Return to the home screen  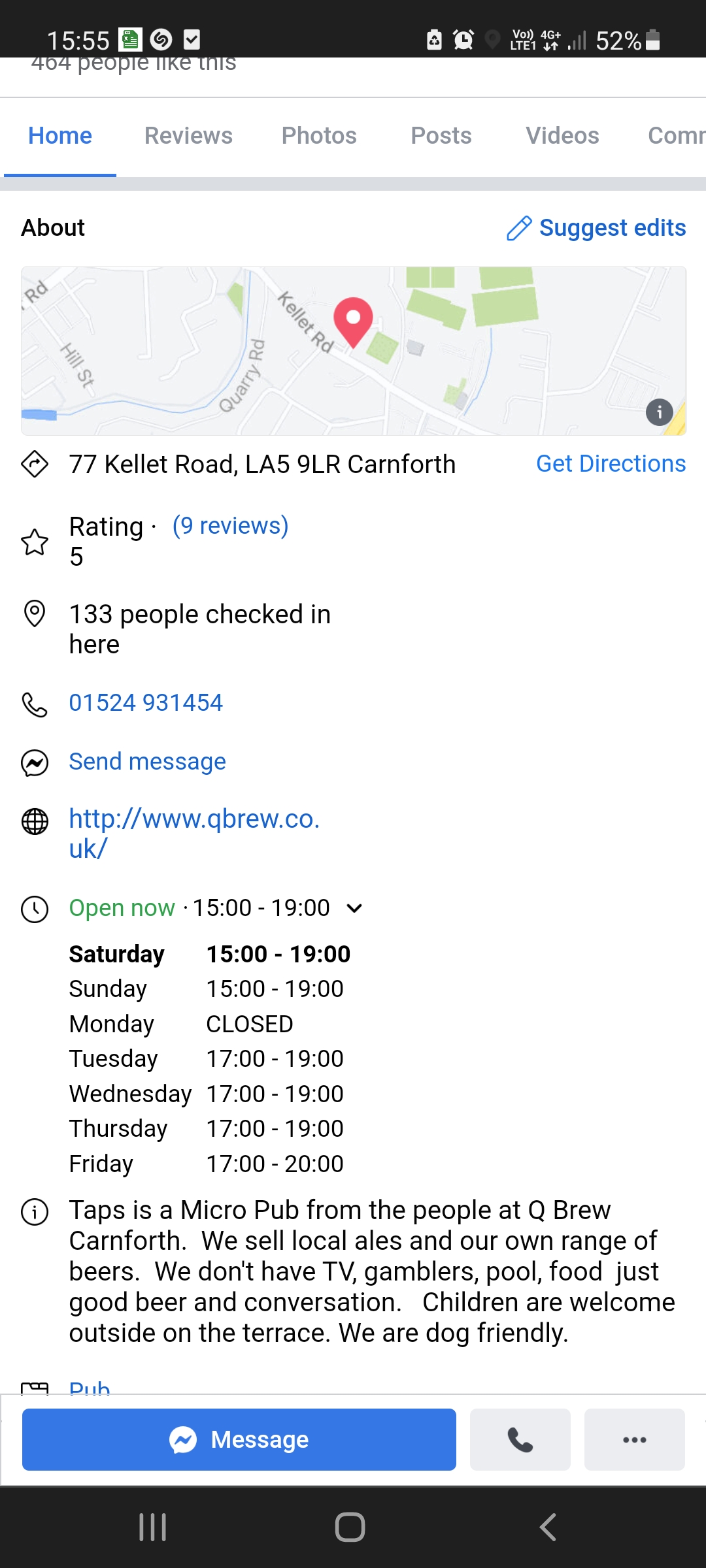[x=350, y=1527]
